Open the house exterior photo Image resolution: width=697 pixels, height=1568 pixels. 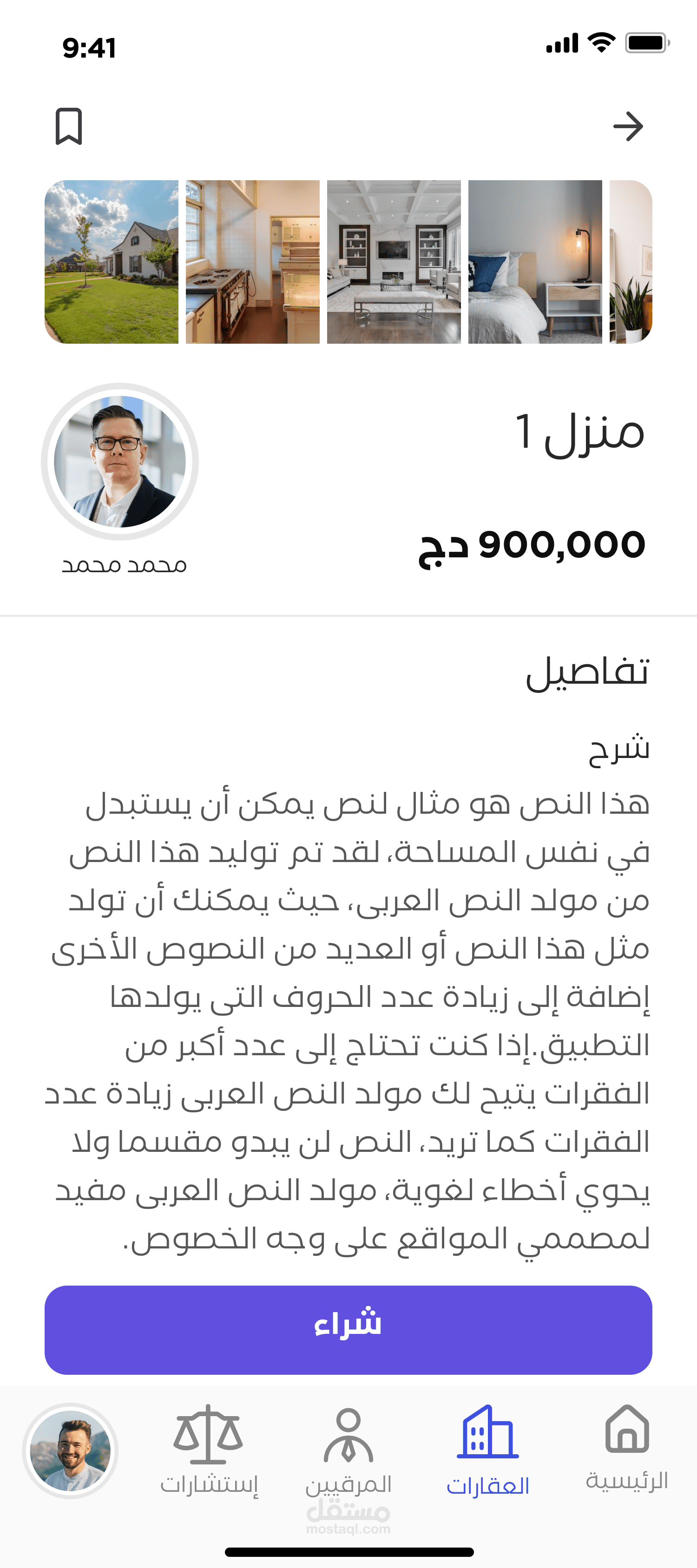[x=112, y=262]
